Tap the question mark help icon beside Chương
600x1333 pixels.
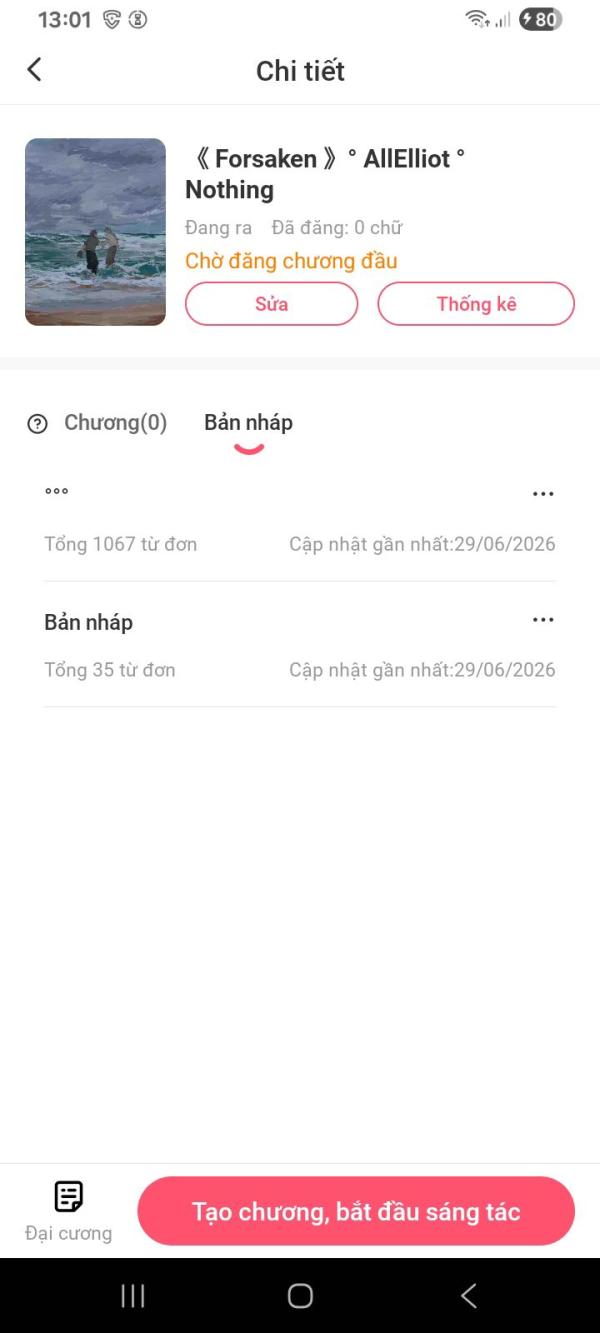coord(38,424)
